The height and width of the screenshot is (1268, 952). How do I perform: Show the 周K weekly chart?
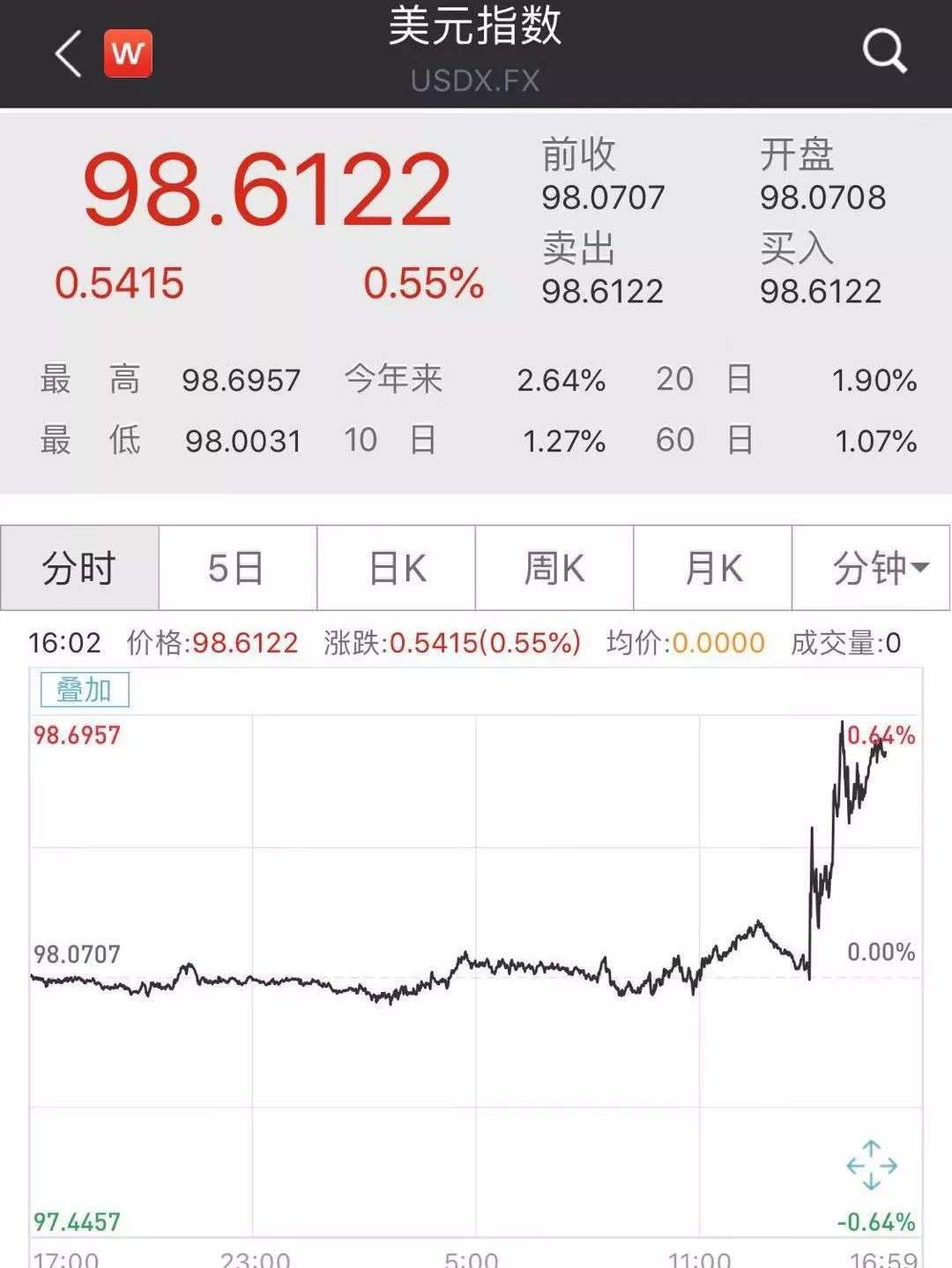[554, 568]
